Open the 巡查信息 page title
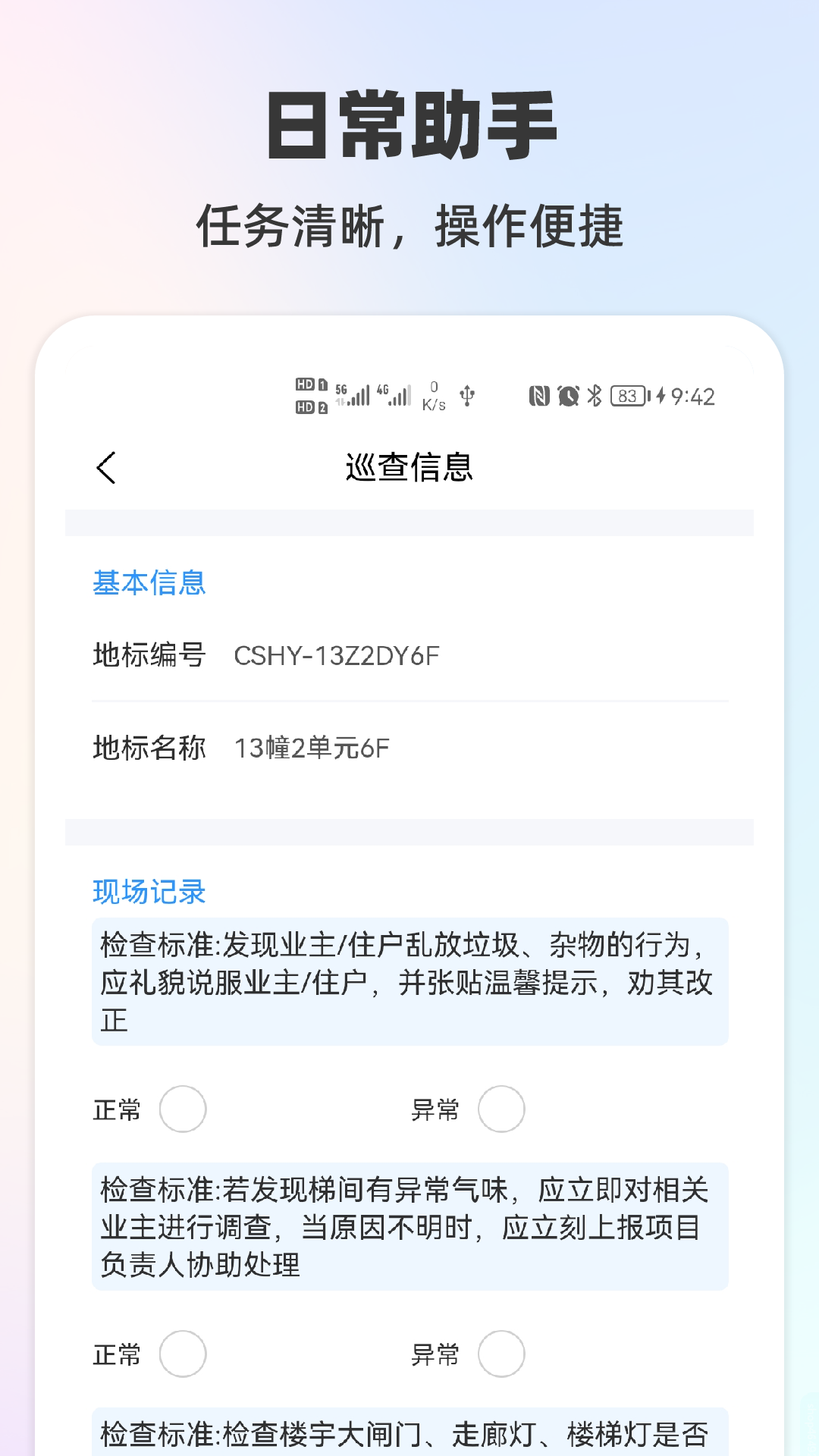Screen dimensions: 819x1456 [409, 468]
